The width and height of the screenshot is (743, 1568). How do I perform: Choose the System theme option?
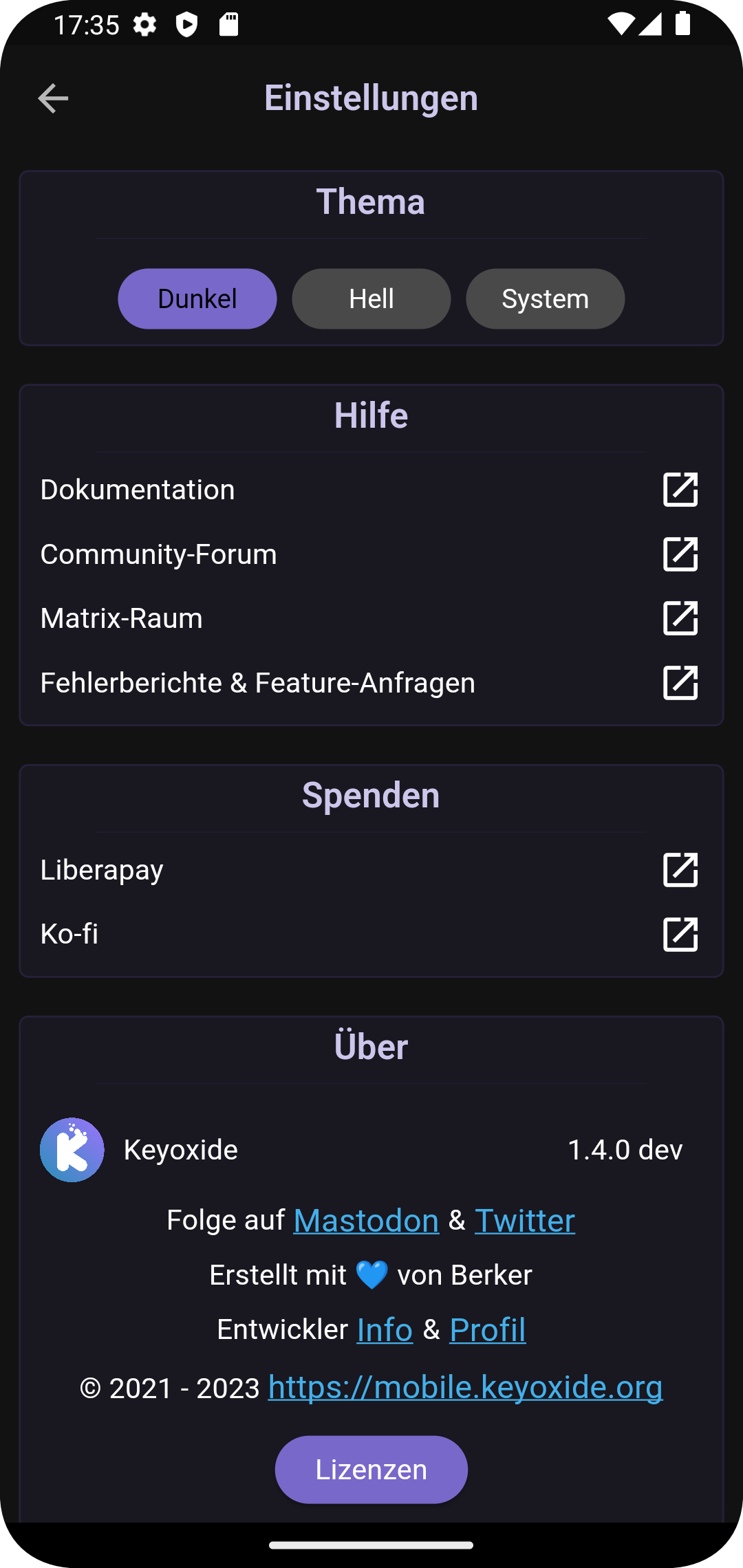point(545,299)
